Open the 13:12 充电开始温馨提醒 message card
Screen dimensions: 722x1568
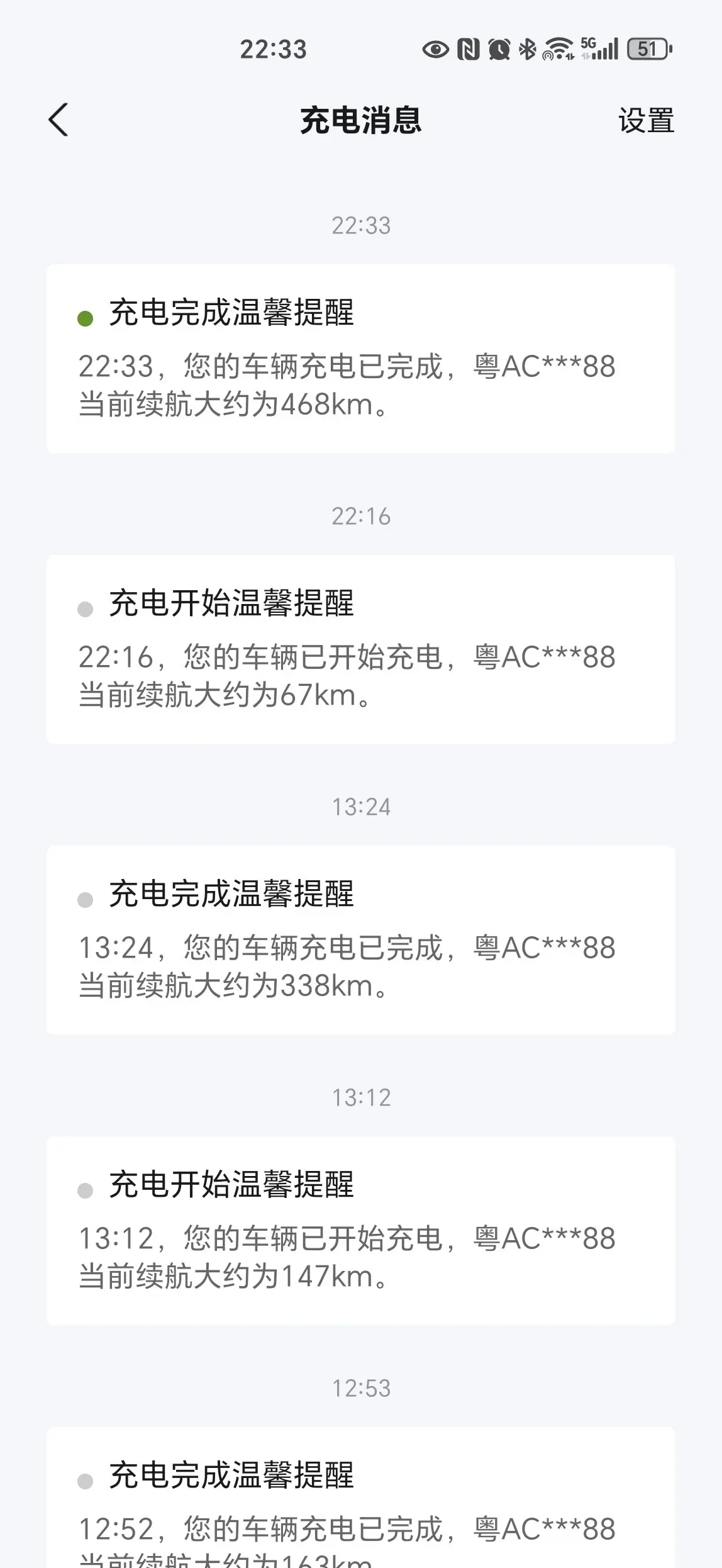point(360,1231)
